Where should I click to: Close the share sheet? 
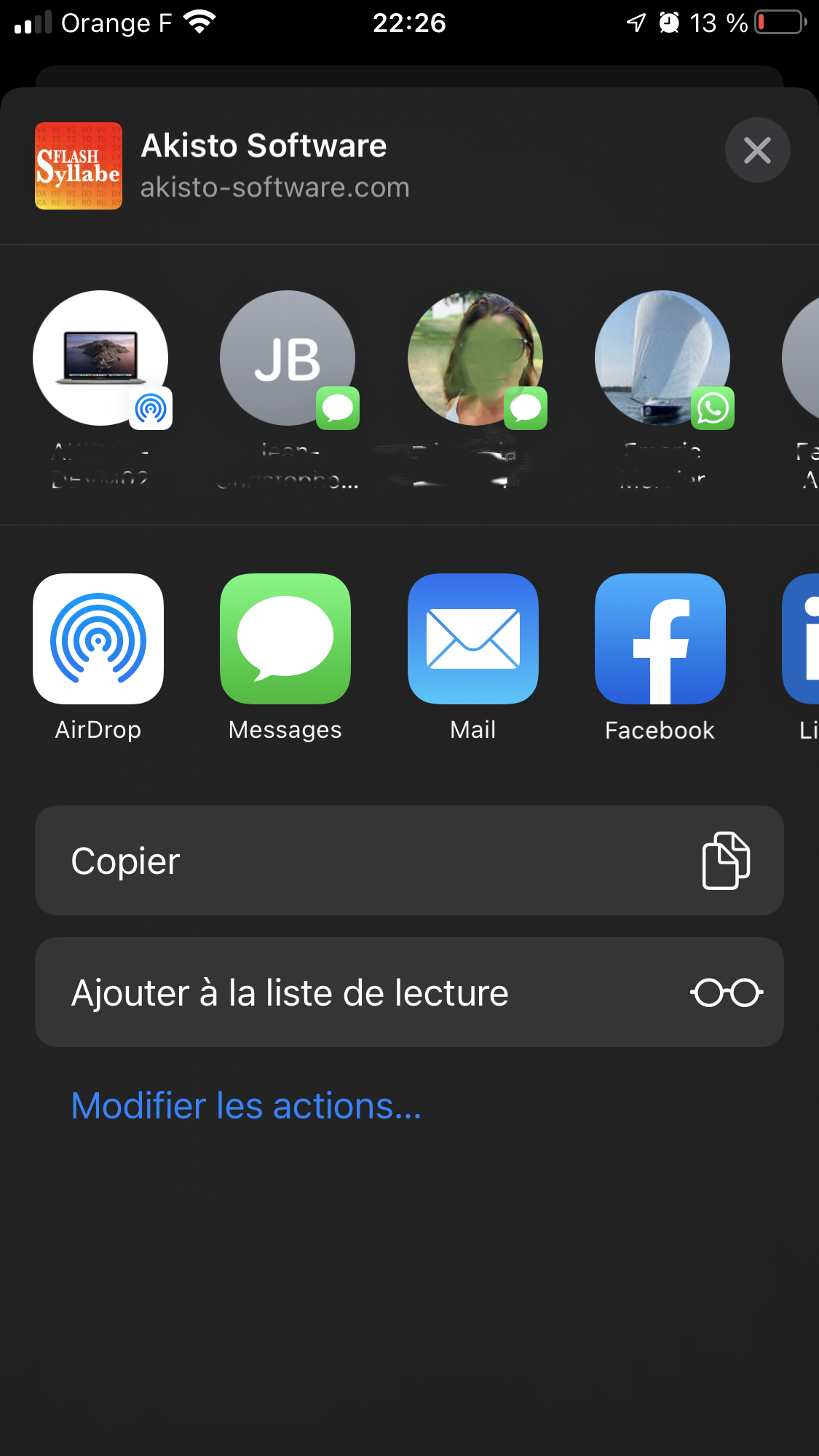(757, 150)
